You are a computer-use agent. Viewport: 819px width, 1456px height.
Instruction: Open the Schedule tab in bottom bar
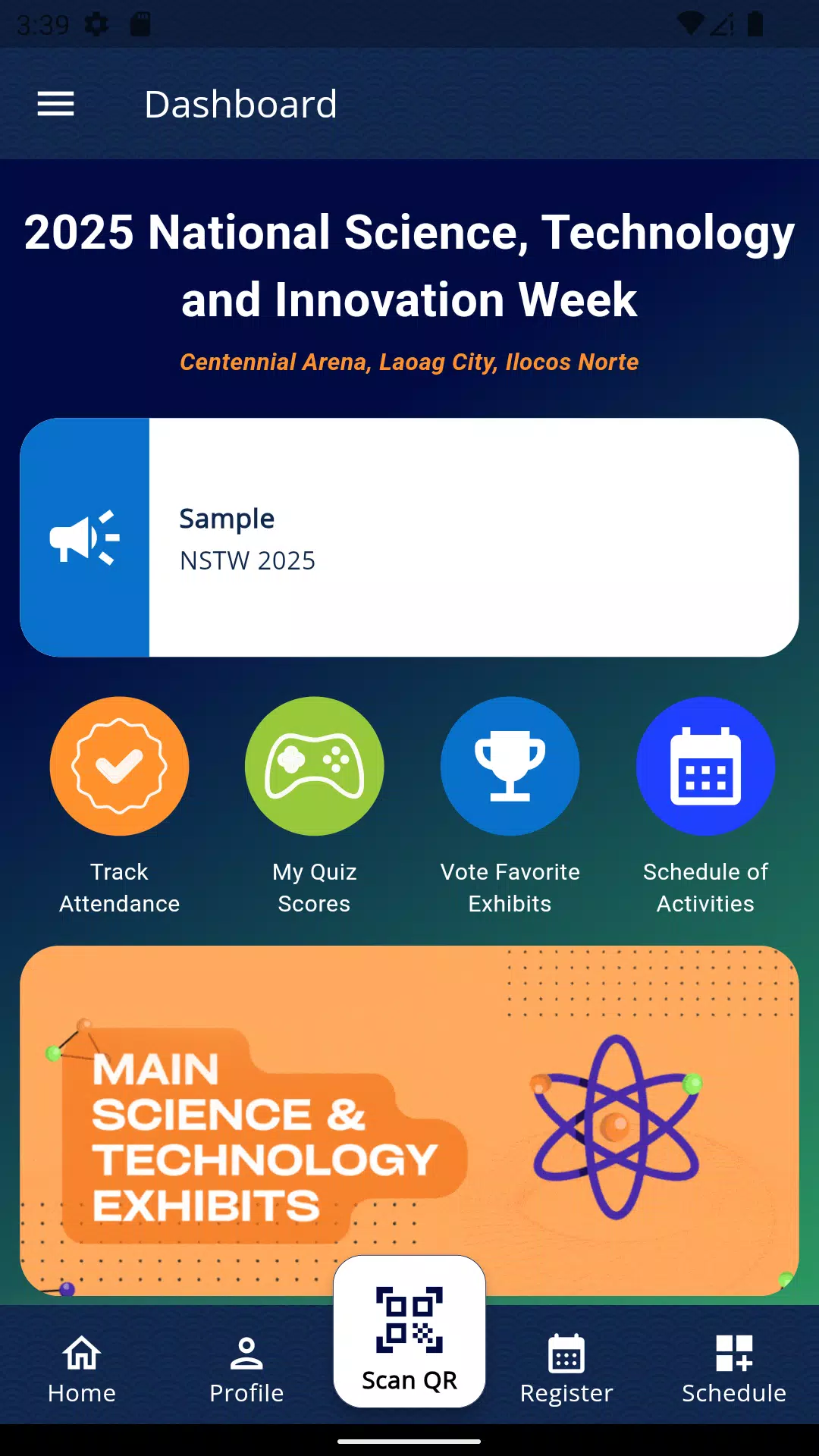(x=733, y=1369)
